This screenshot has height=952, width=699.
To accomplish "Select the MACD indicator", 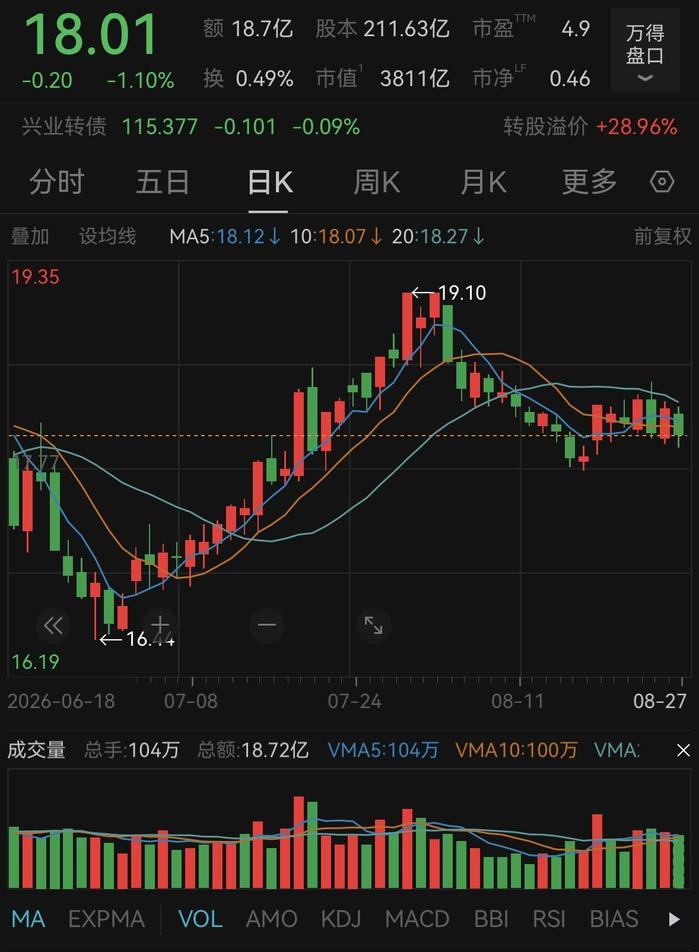I will pos(417,919).
